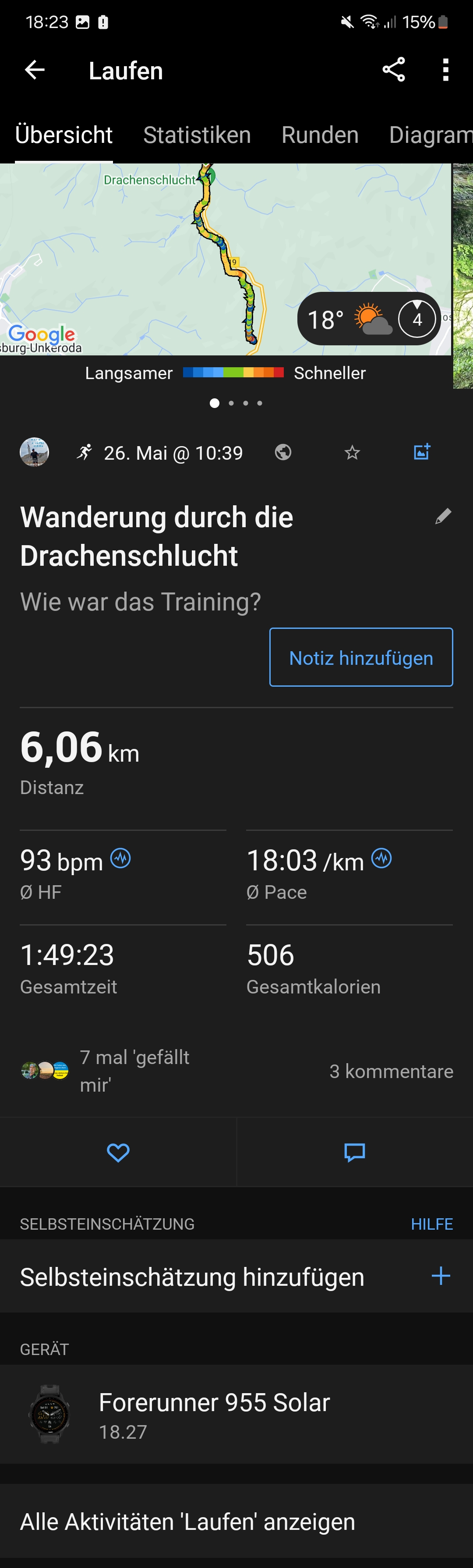The width and height of the screenshot is (473, 1568).
Task: Open the comment bubble icon
Action: click(354, 1152)
